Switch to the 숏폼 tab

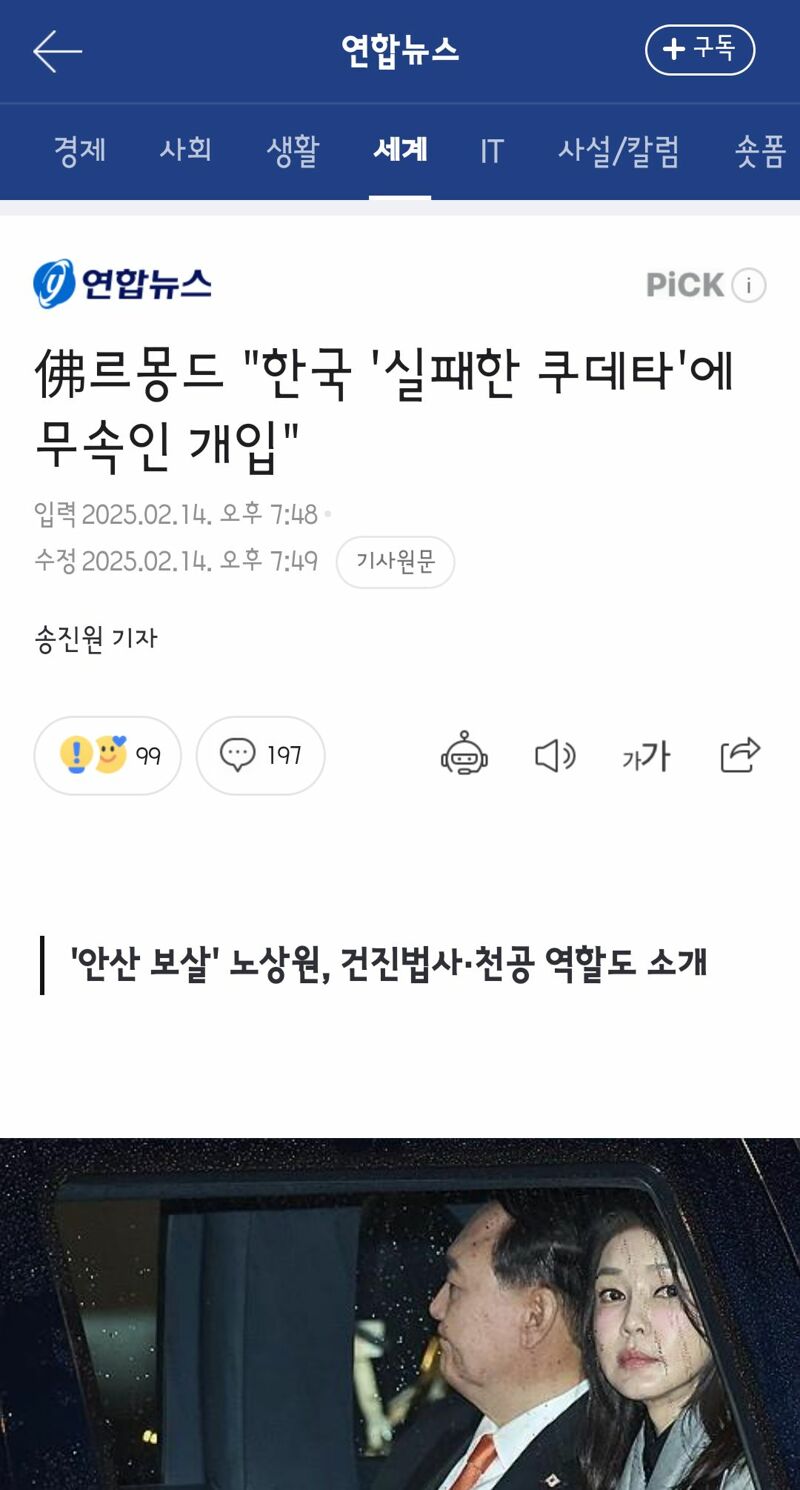point(760,151)
